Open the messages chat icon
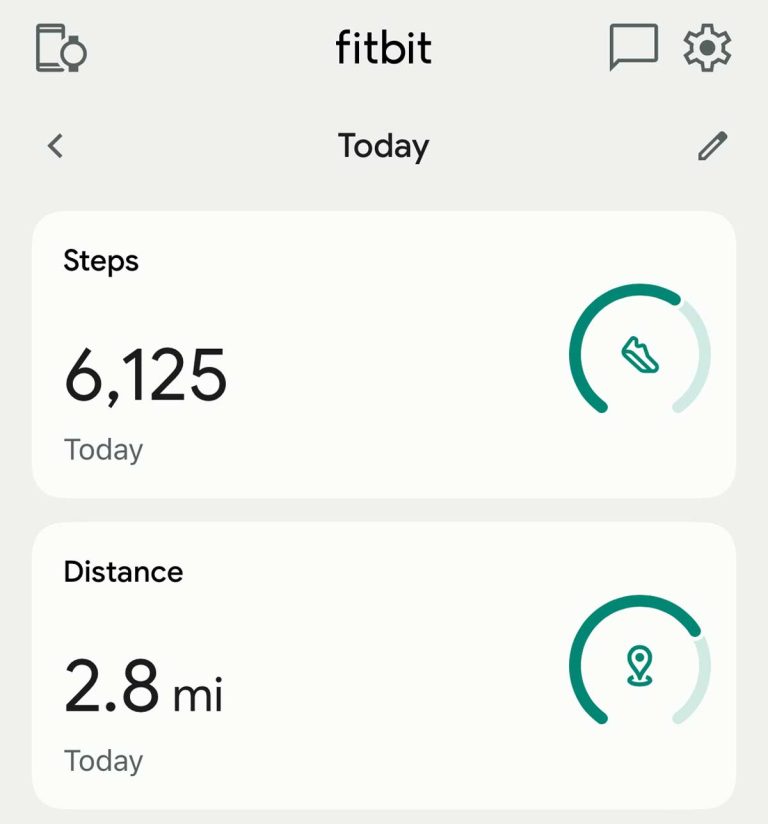The height and width of the screenshot is (824, 768). click(632, 47)
